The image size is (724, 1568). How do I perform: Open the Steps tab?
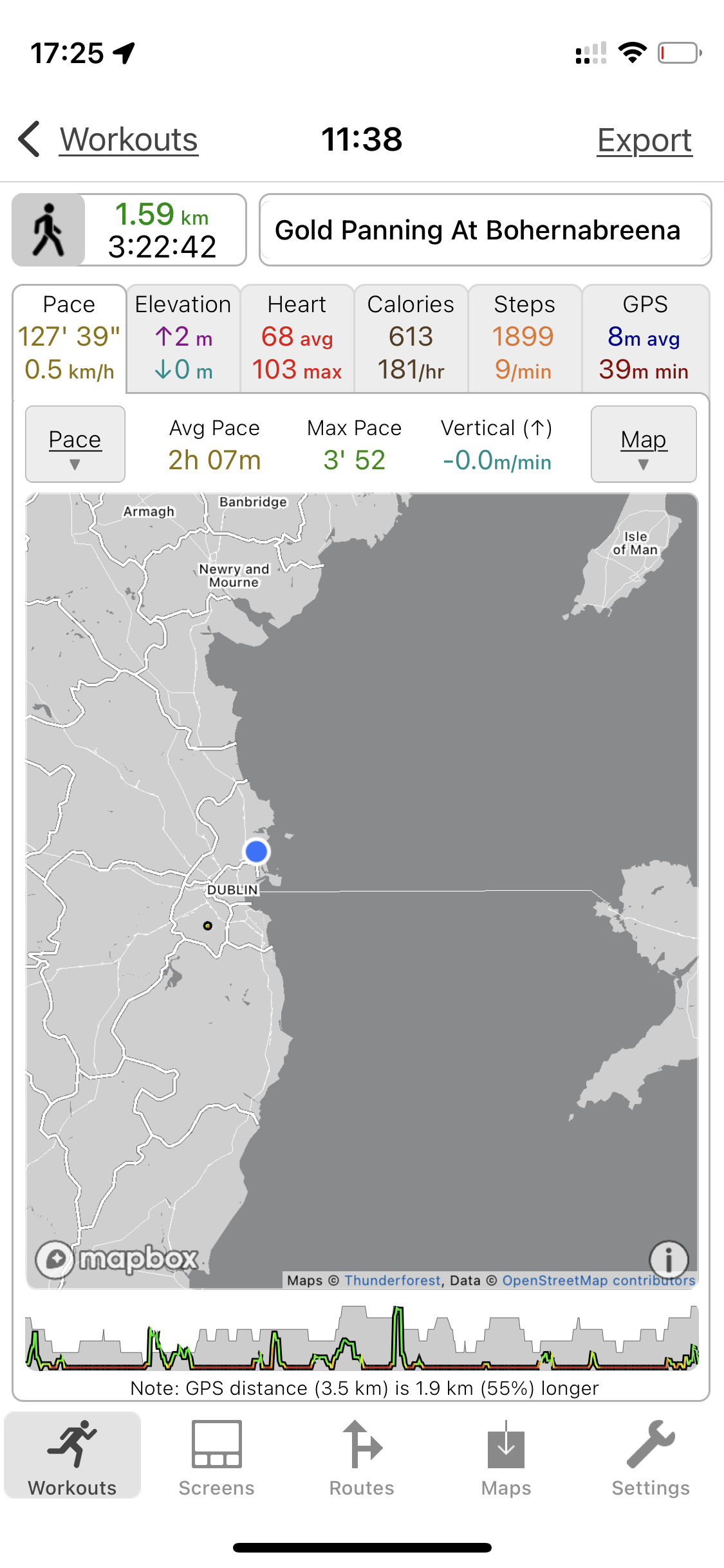pos(524,338)
